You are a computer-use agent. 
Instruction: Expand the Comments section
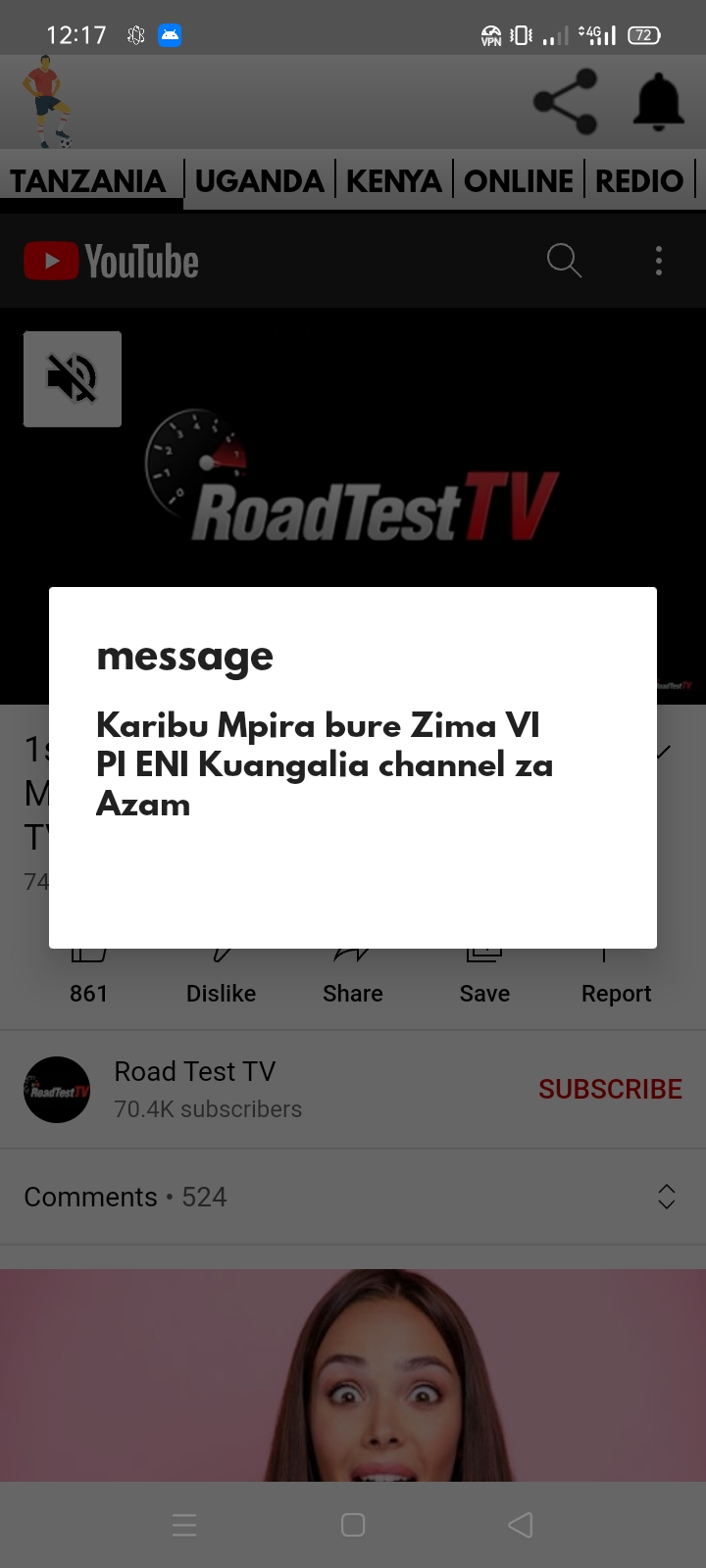click(x=666, y=1197)
